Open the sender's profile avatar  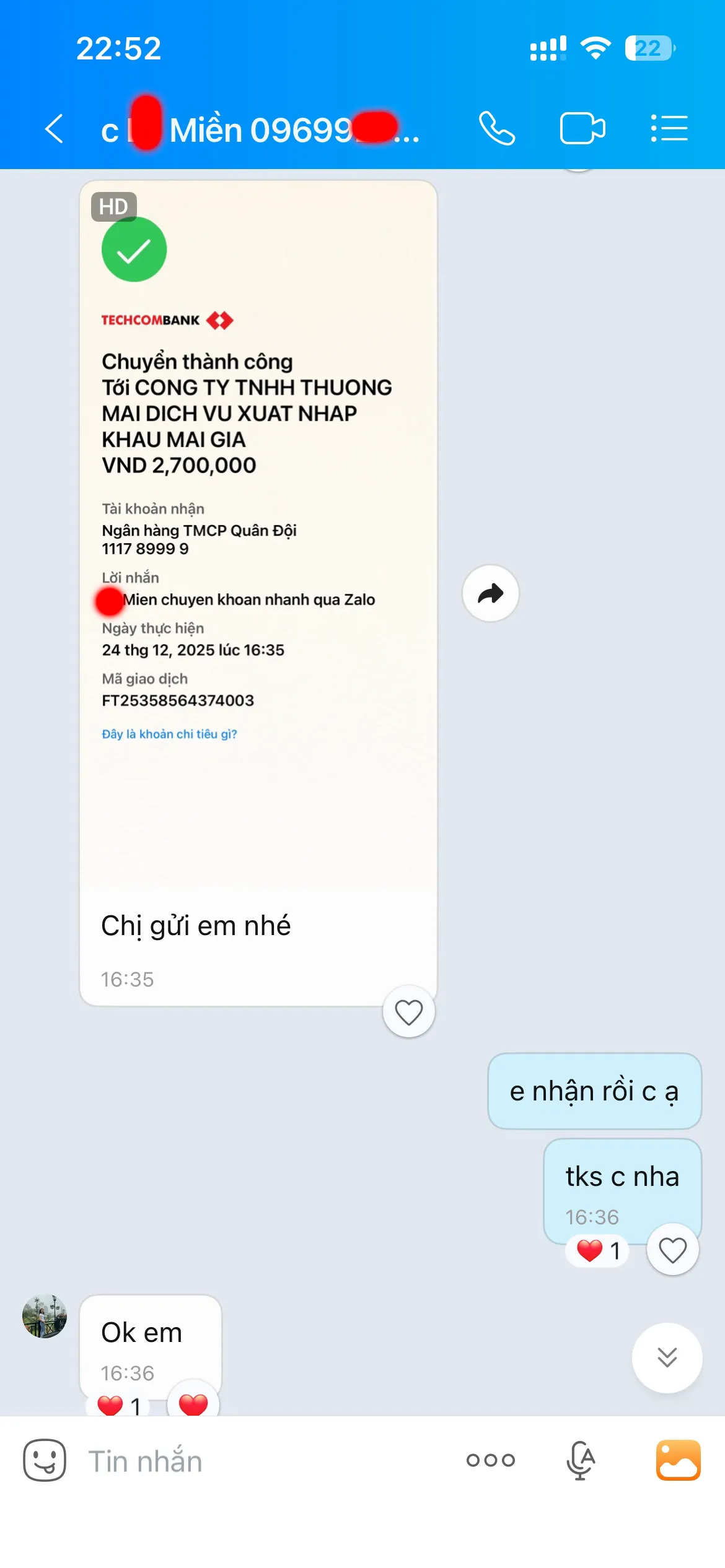click(45, 1316)
